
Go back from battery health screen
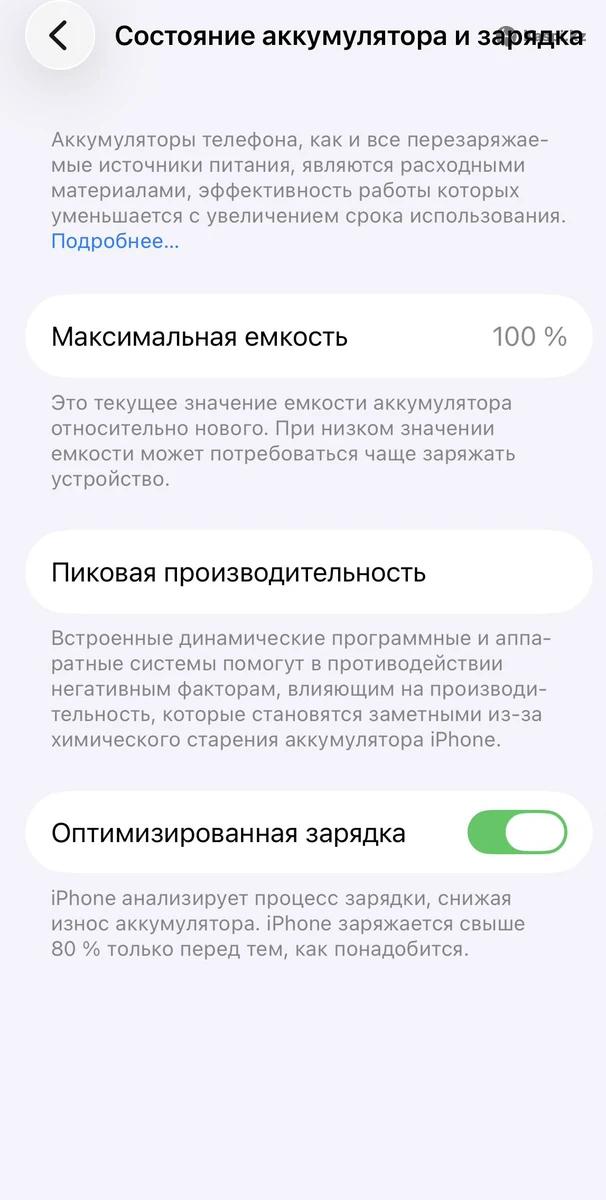(59, 36)
